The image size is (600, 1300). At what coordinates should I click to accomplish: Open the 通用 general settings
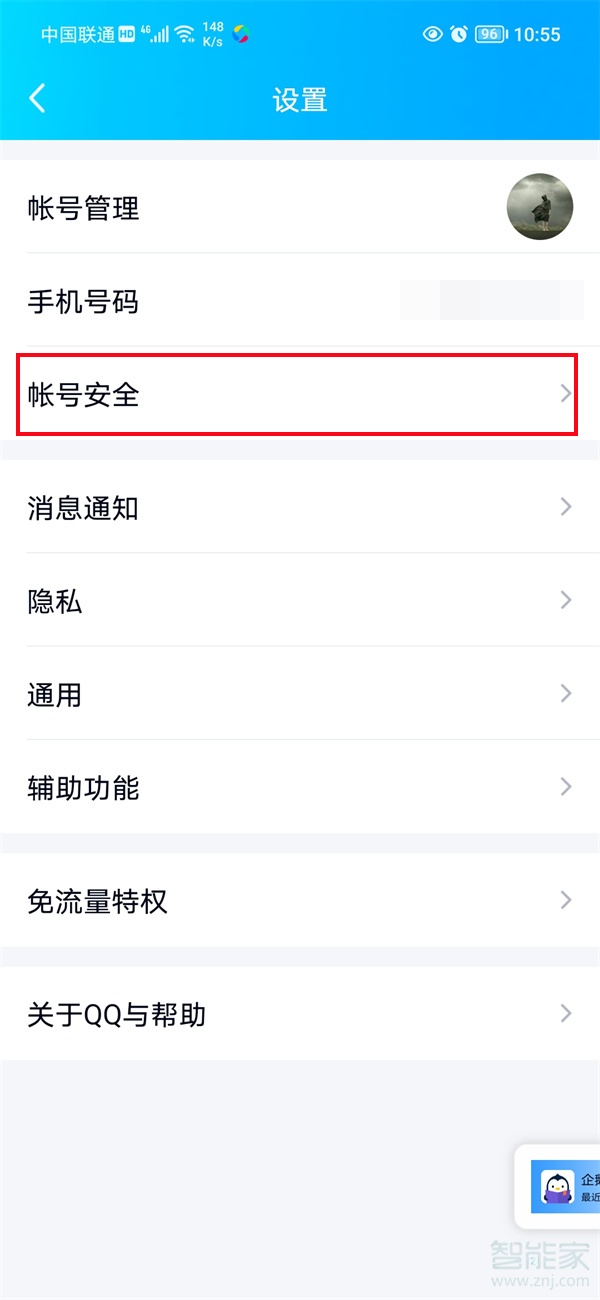pyautogui.click(x=300, y=694)
